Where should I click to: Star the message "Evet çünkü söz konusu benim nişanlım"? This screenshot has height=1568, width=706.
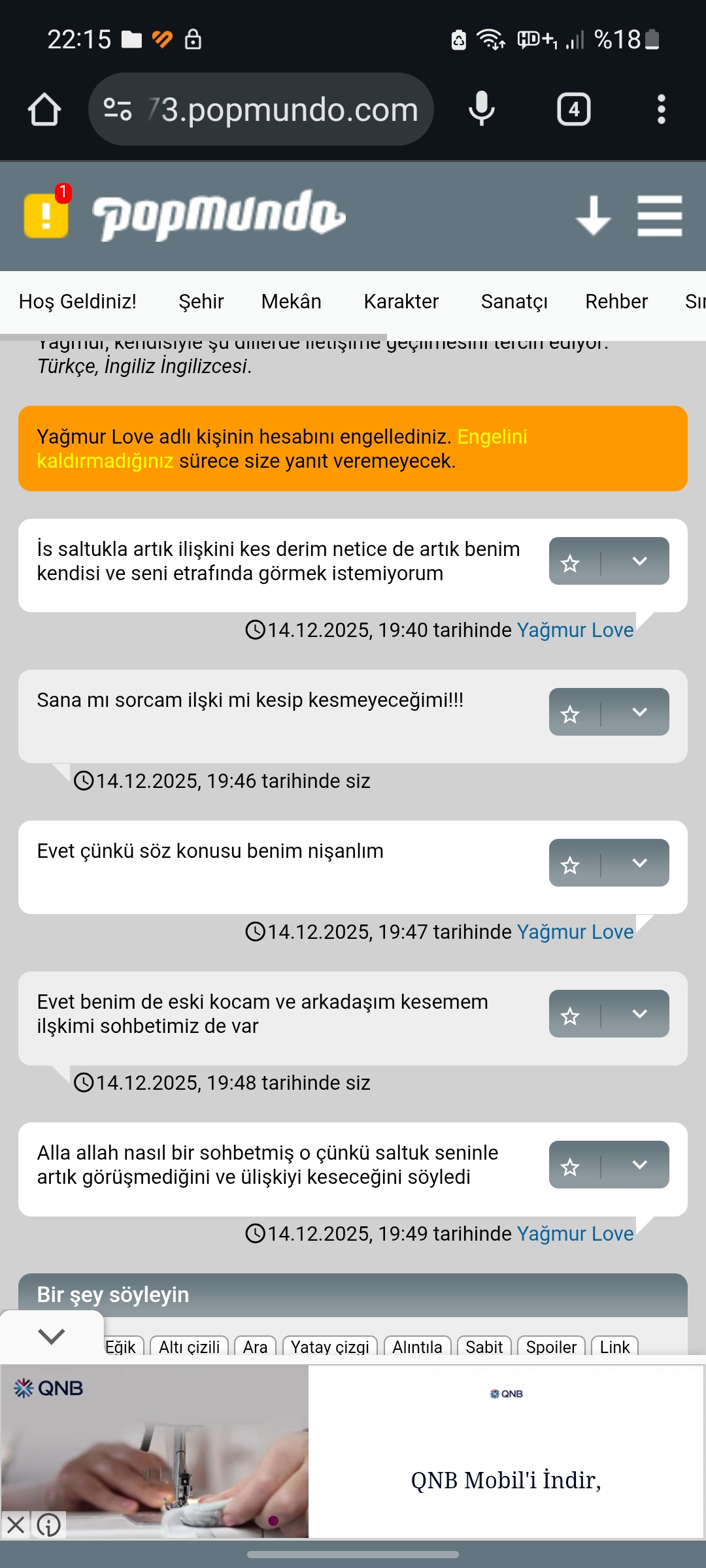tap(571, 865)
